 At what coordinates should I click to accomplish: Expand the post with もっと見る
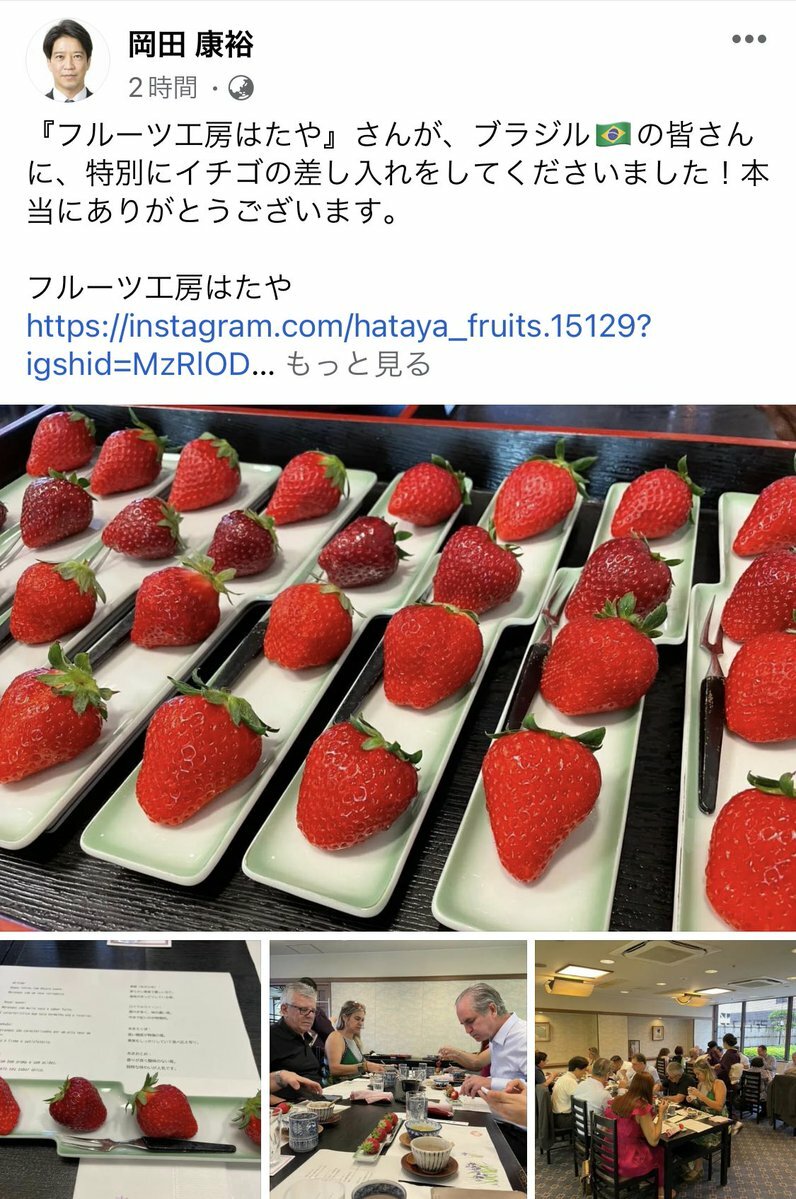pyautogui.click(x=358, y=364)
